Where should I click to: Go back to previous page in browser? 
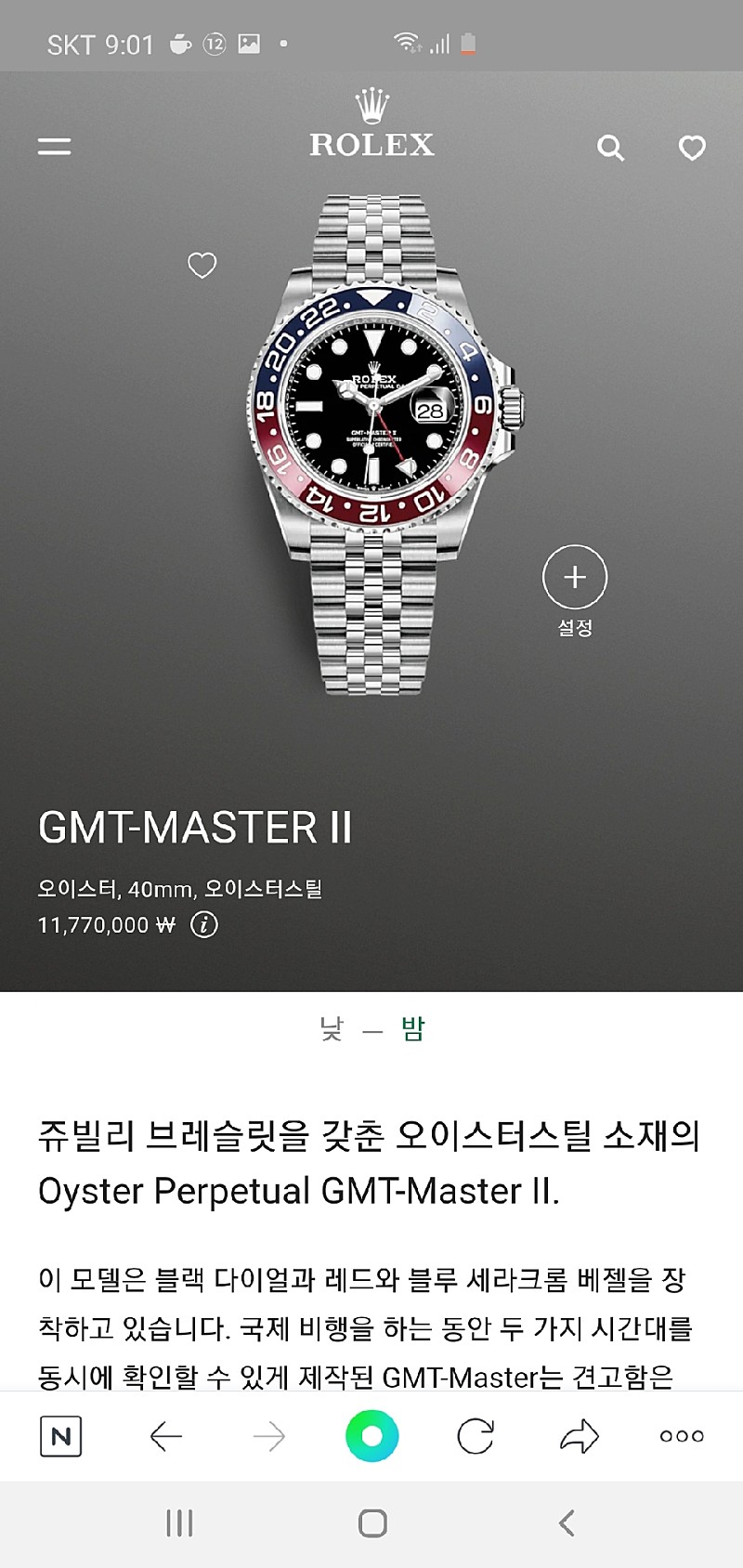click(x=165, y=1436)
